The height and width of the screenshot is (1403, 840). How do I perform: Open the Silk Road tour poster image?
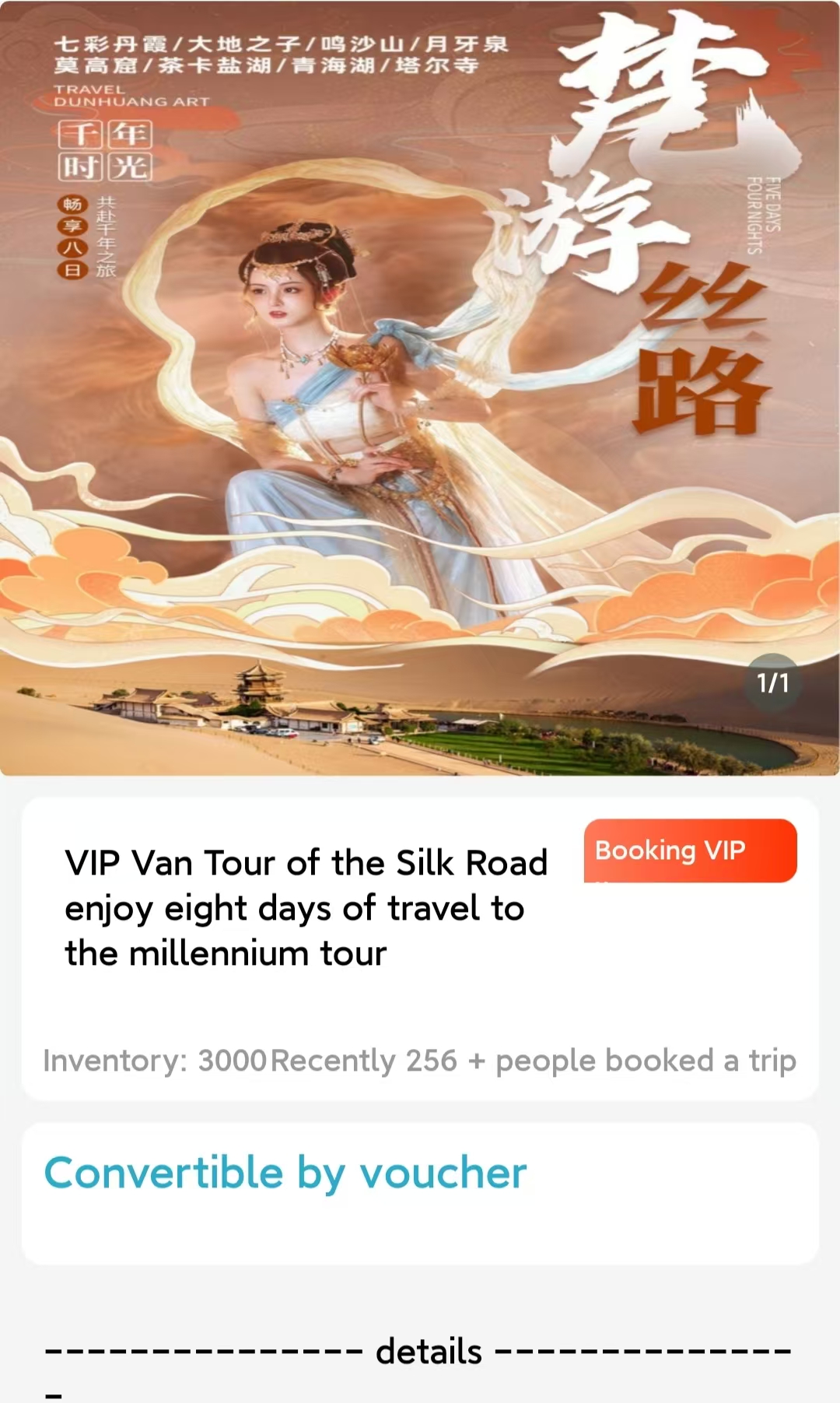pyautogui.click(x=420, y=389)
